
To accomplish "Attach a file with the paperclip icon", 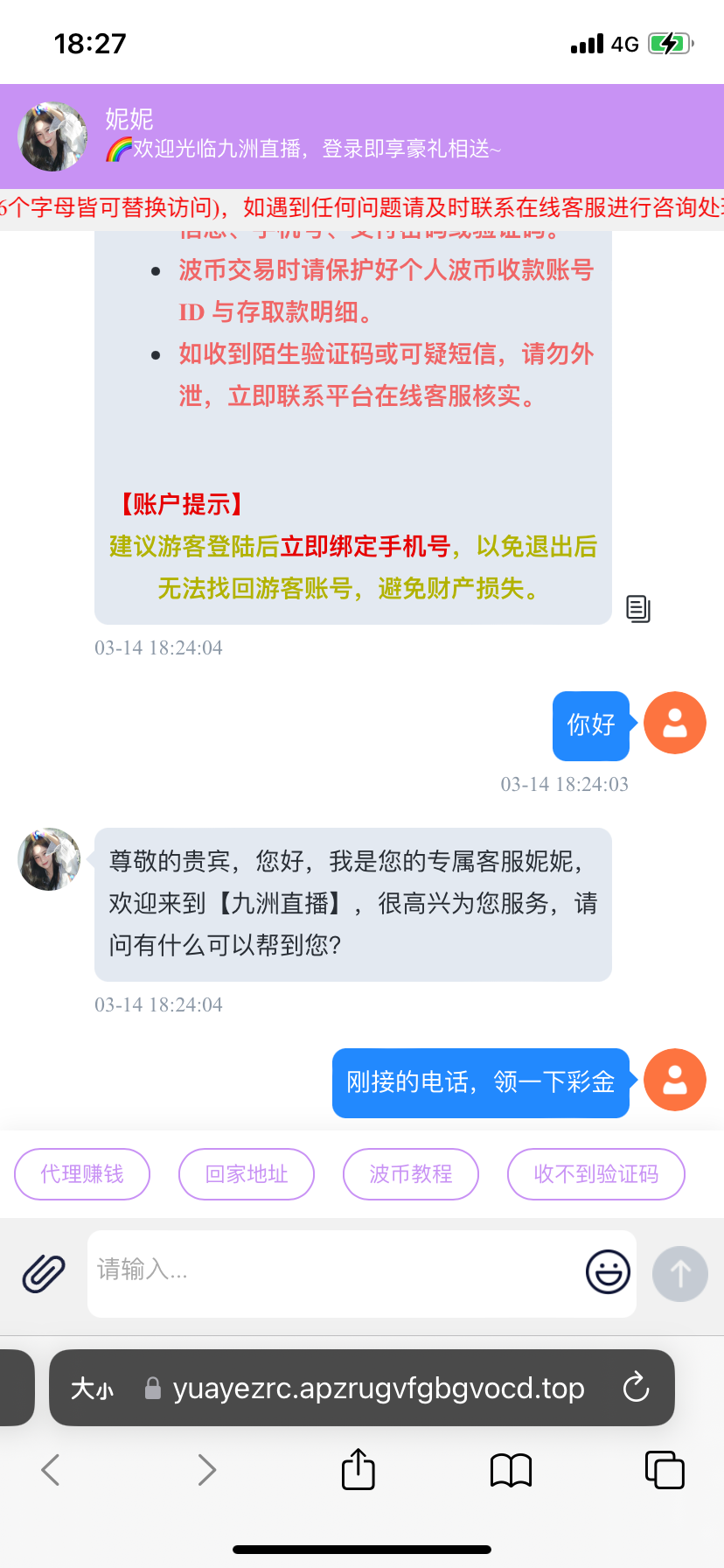I will tap(44, 1273).
